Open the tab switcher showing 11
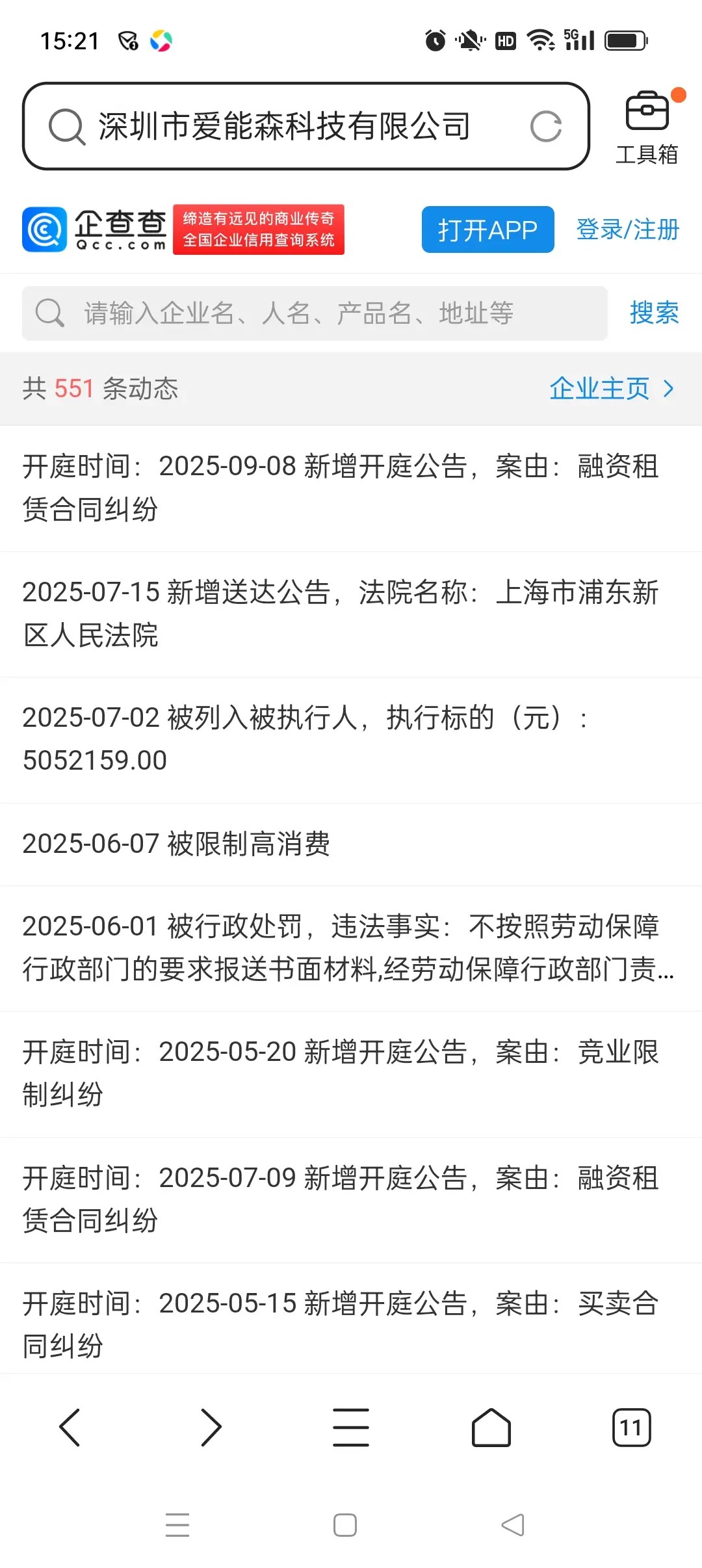This screenshot has height=1568, width=702. [x=631, y=1428]
